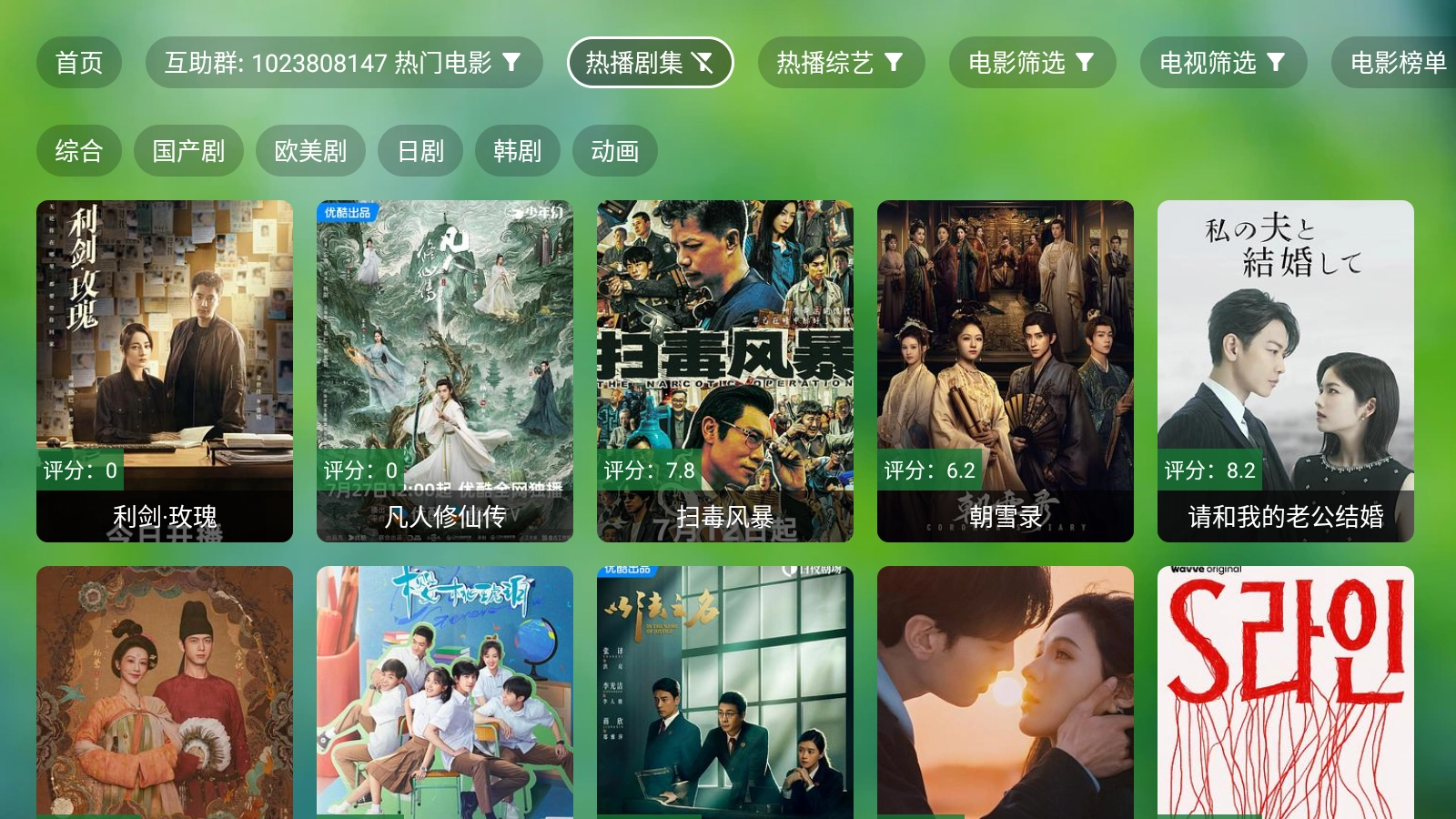Viewport: 1456px width, 819px height.
Task: Open the drama 利剑·玫瑰
Action: 165,370
